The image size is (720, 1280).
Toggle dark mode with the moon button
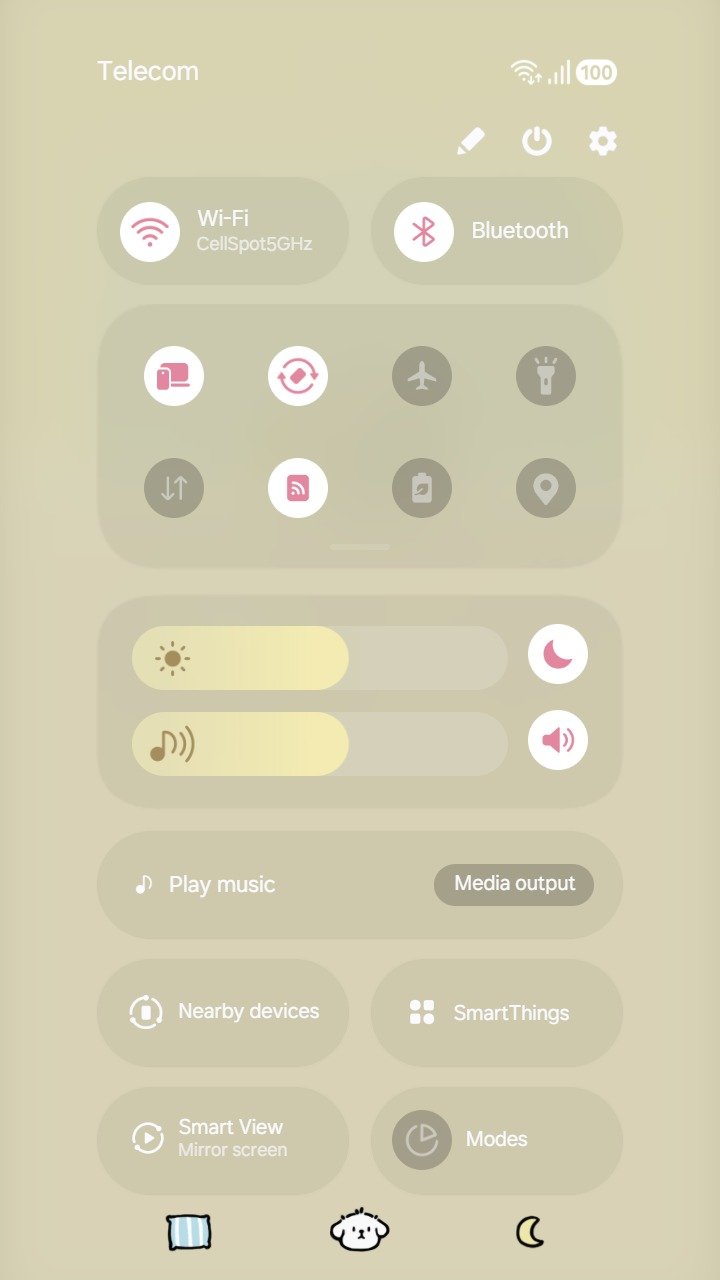(558, 654)
